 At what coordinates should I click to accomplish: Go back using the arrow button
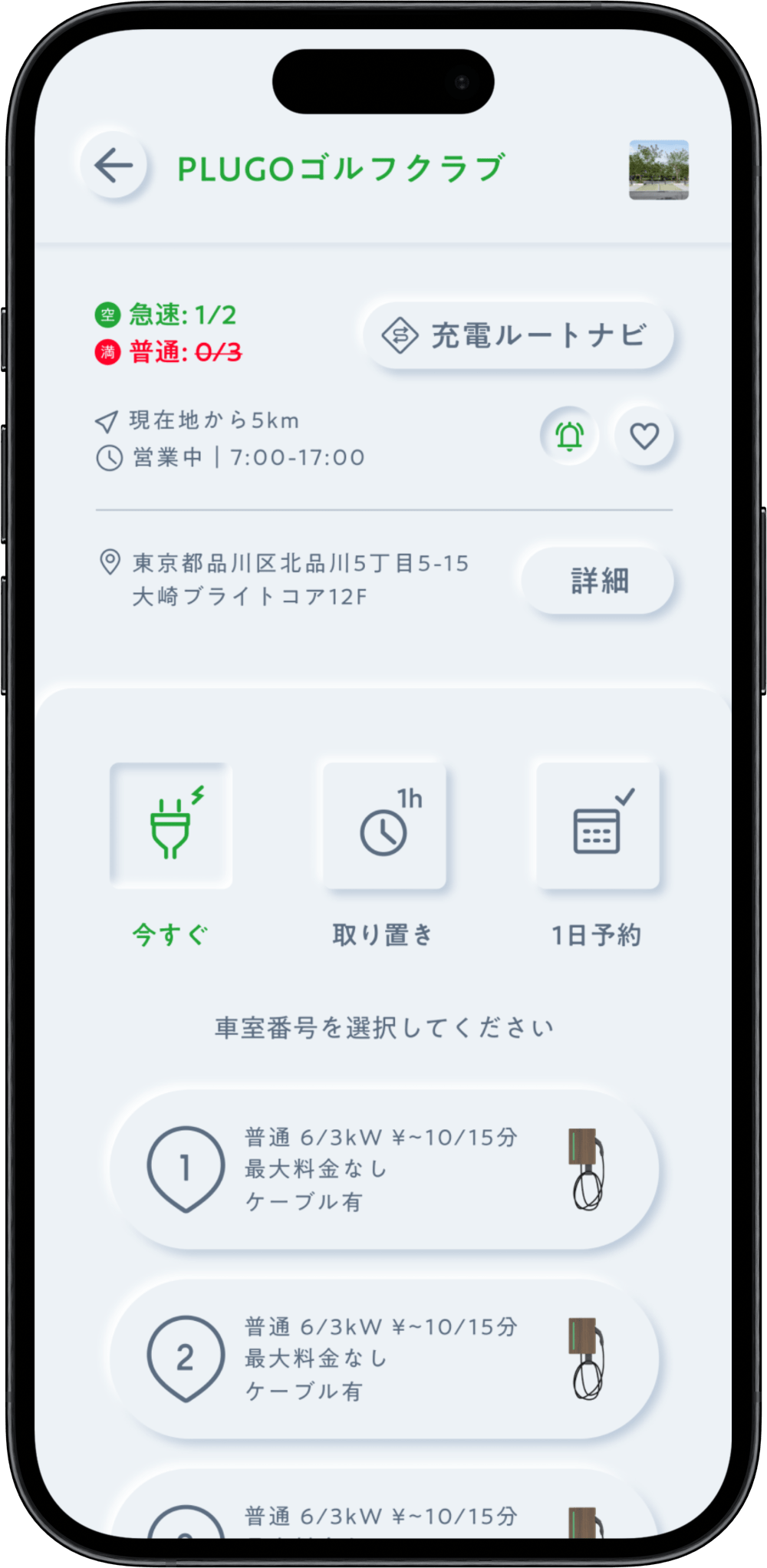[x=114, y=166]
